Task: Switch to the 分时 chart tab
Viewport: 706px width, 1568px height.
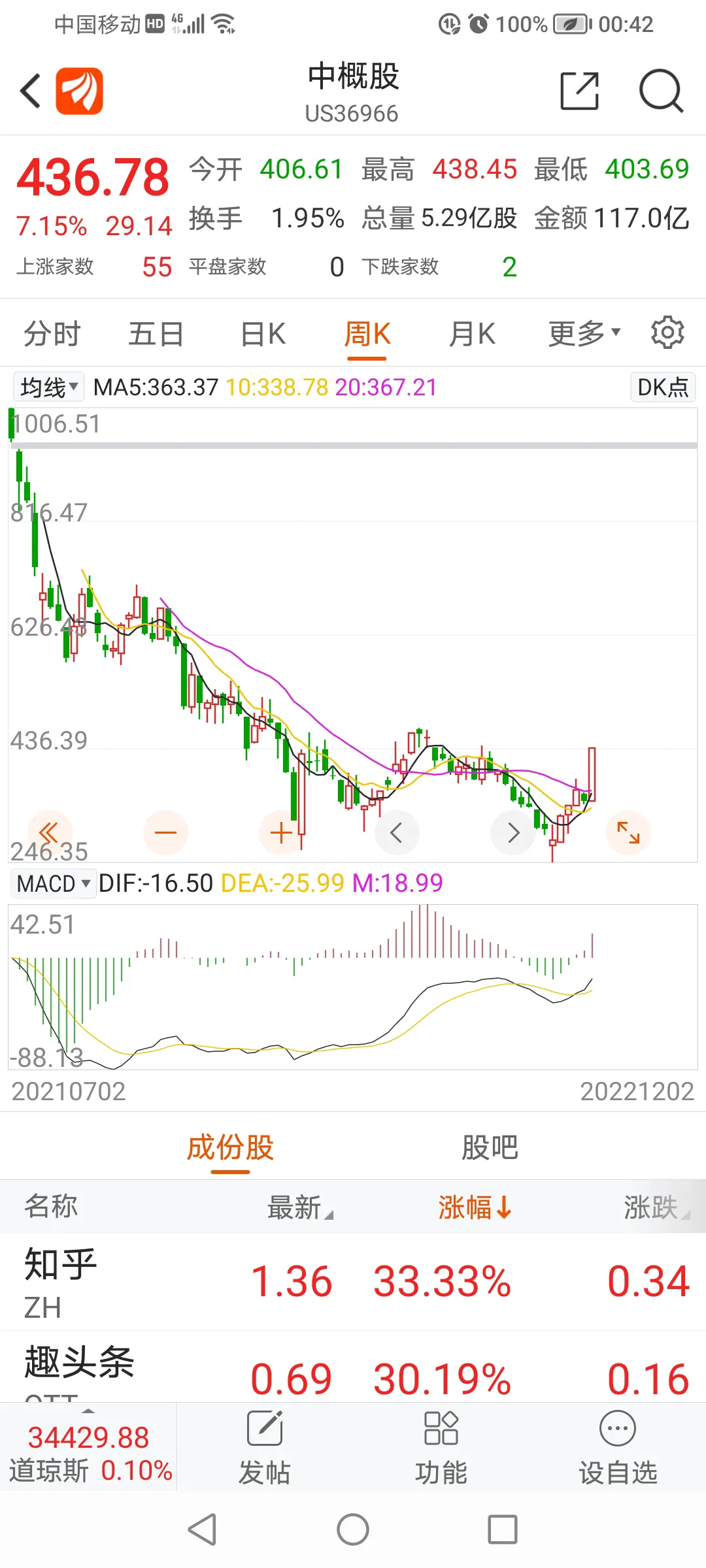Action: 52,334
